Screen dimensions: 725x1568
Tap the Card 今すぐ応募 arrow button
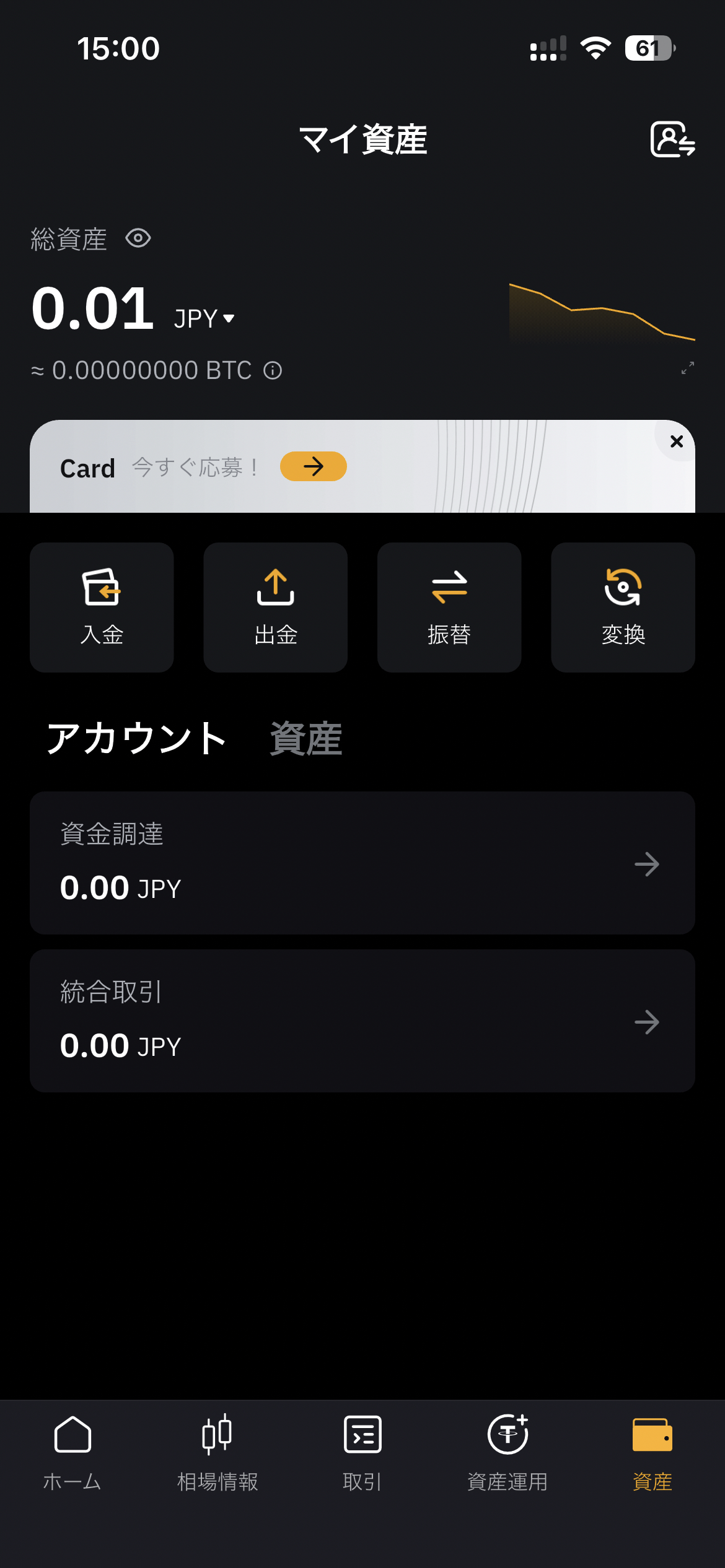point(313,466)
